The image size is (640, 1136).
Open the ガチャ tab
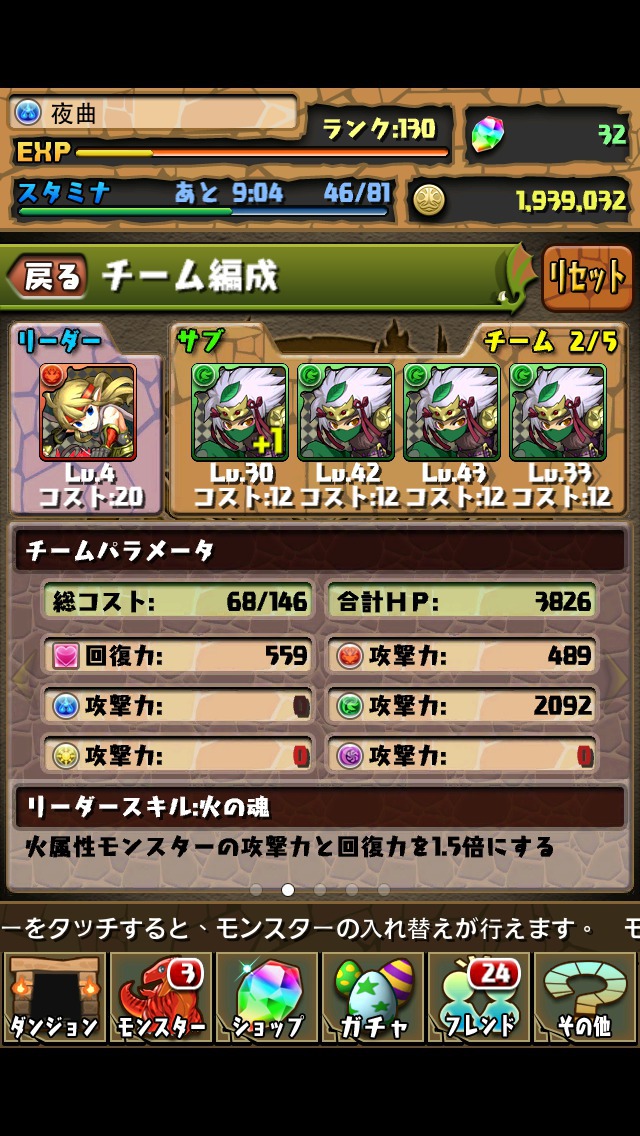pyautogui.click(x=373, y=997)
